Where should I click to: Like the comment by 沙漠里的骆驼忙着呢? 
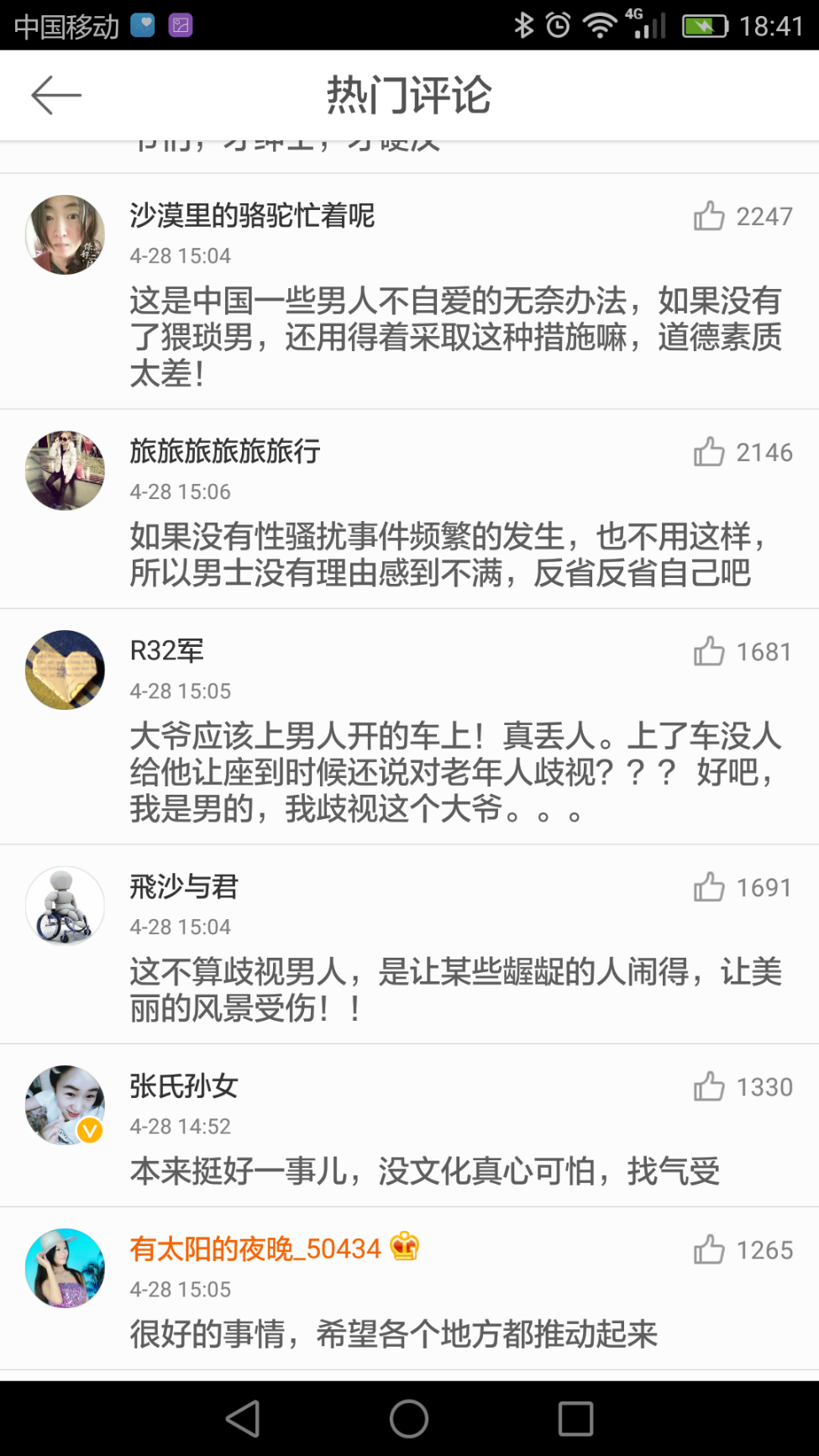709,216
